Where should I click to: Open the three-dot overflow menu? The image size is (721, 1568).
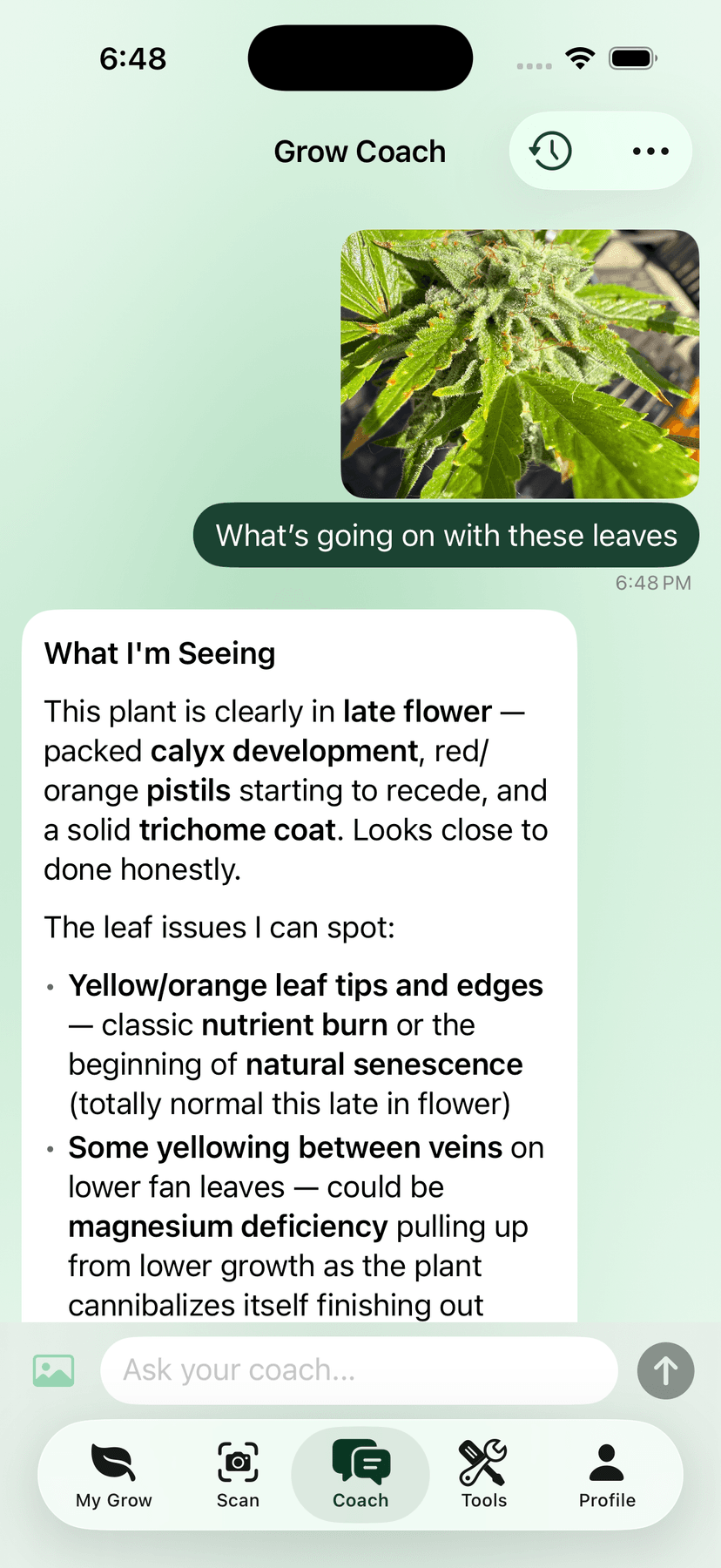coord(650,150)
